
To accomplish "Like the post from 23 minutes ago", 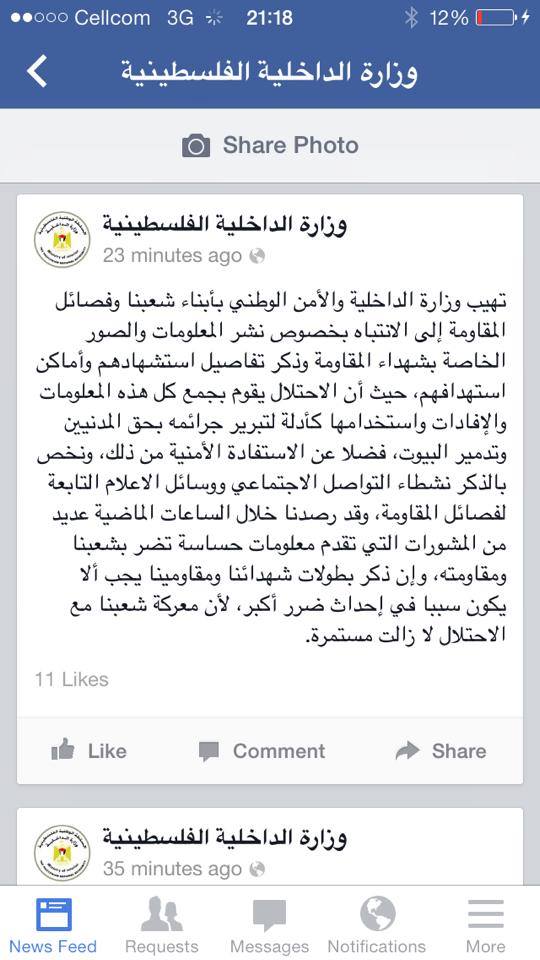I will click(x=89, y=751).
